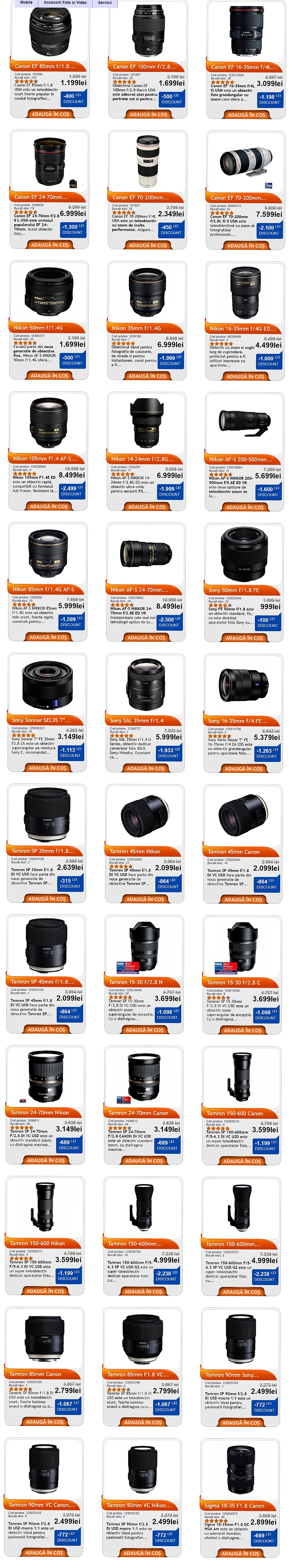Add Canon EF 100mm f/2.8 to cart
The image size is (301, 1568).
click(x=148, y=114)
